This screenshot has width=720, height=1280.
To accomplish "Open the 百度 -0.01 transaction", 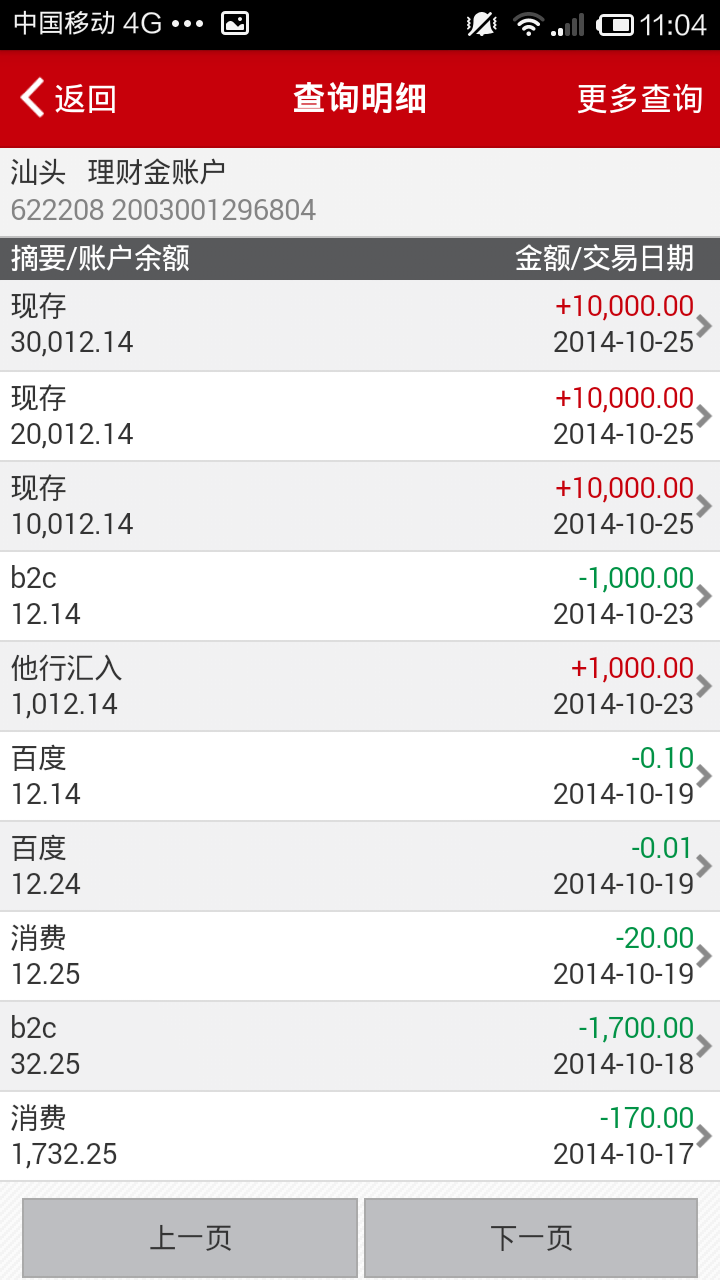I will (x=360, y=866).
